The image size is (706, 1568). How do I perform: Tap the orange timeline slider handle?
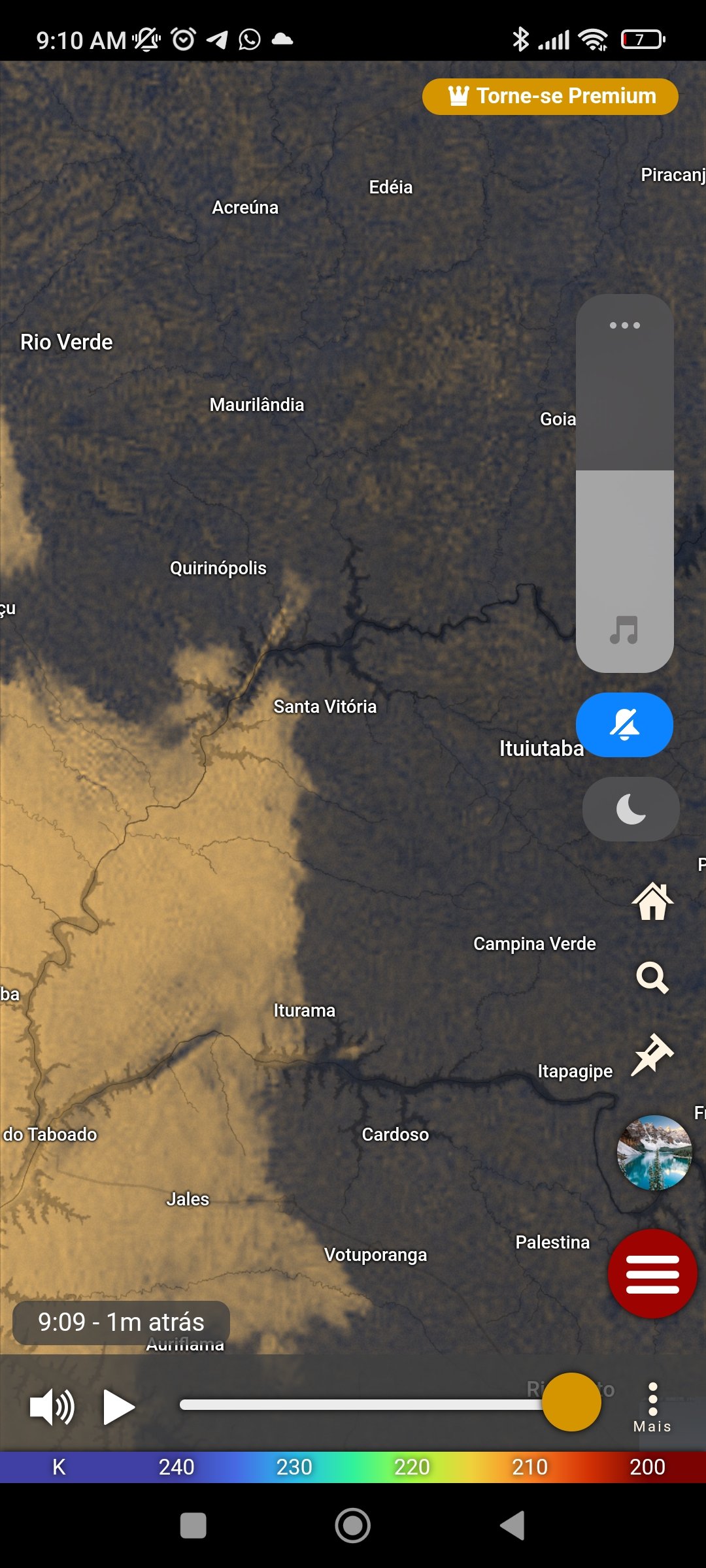tap(571, 1402)
